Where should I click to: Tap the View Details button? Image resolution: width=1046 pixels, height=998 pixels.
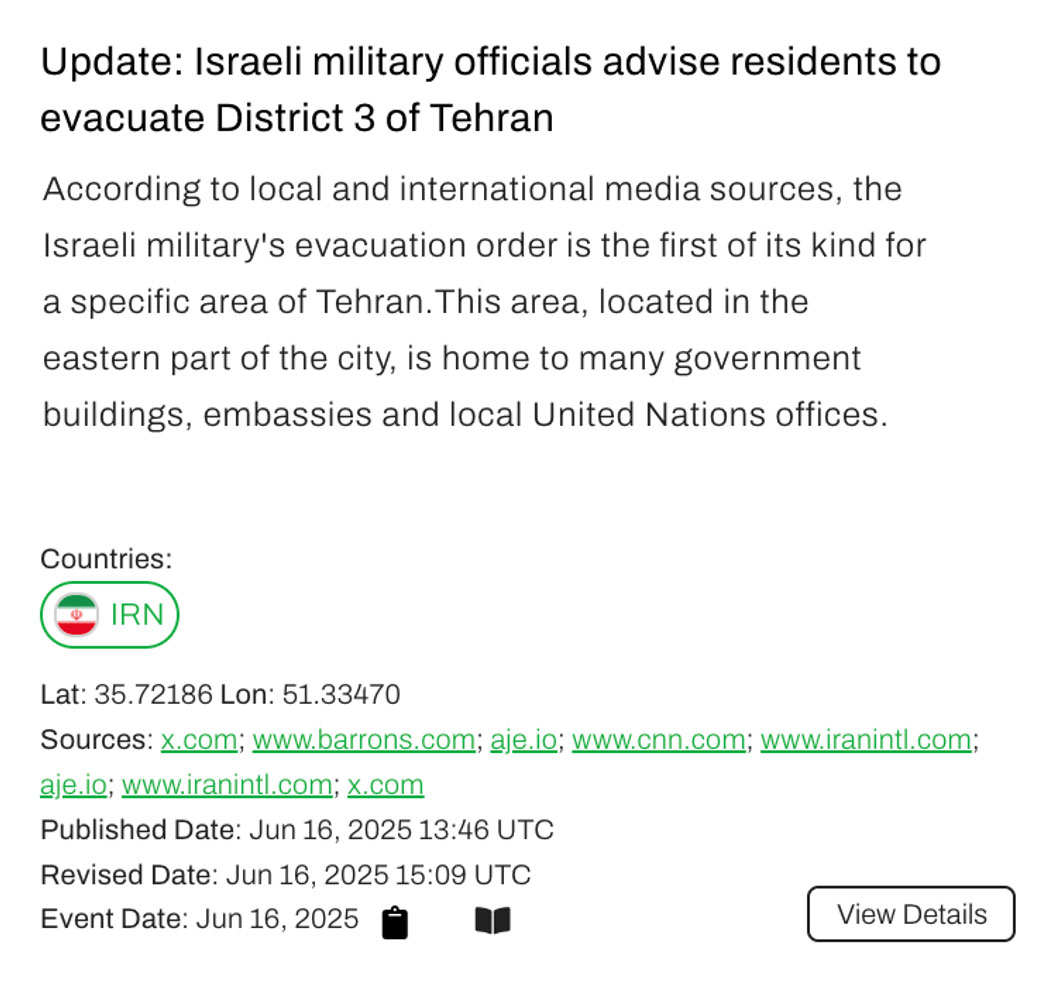point(910,914)
